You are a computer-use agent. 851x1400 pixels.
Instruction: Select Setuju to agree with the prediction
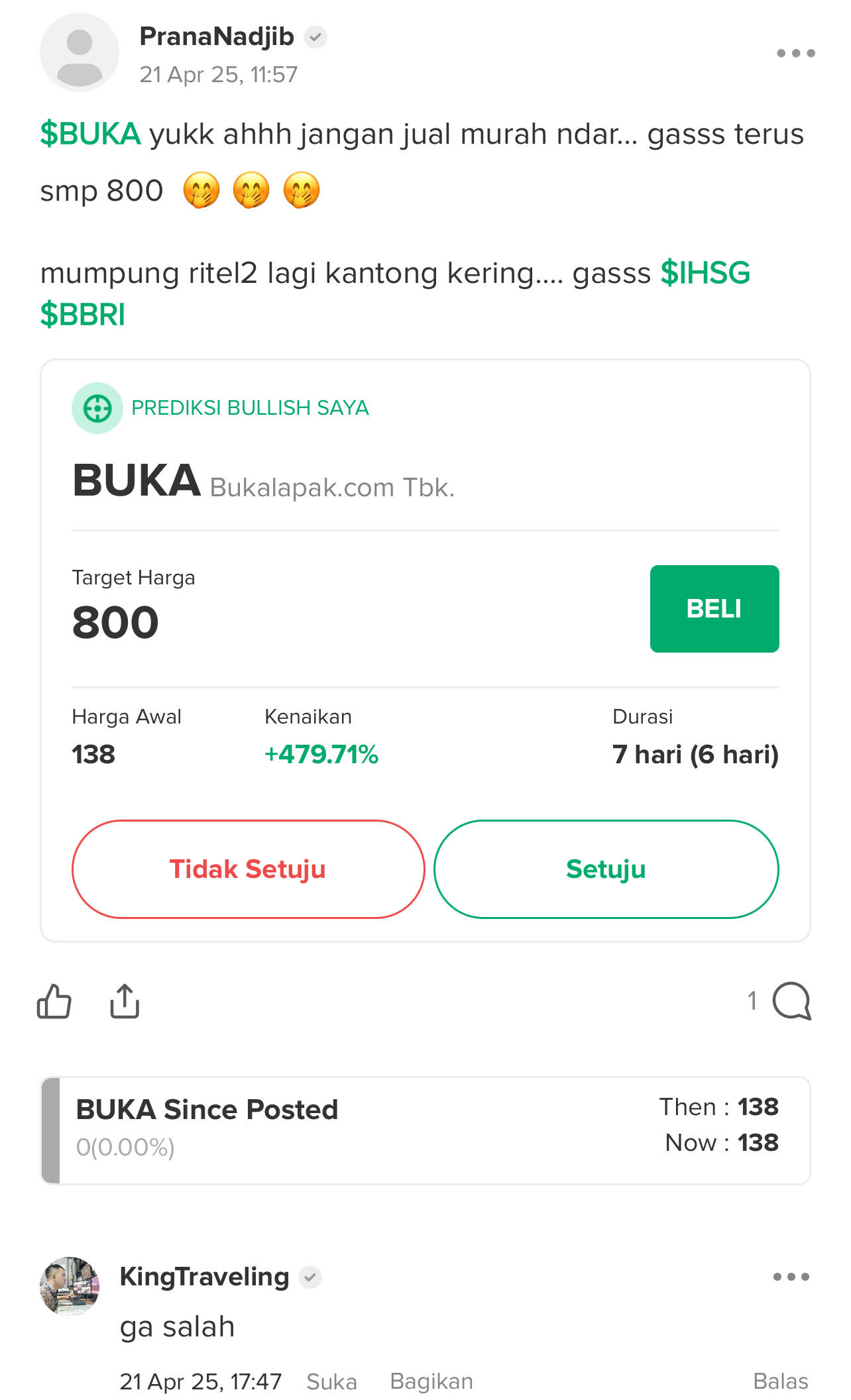(606, 869)
